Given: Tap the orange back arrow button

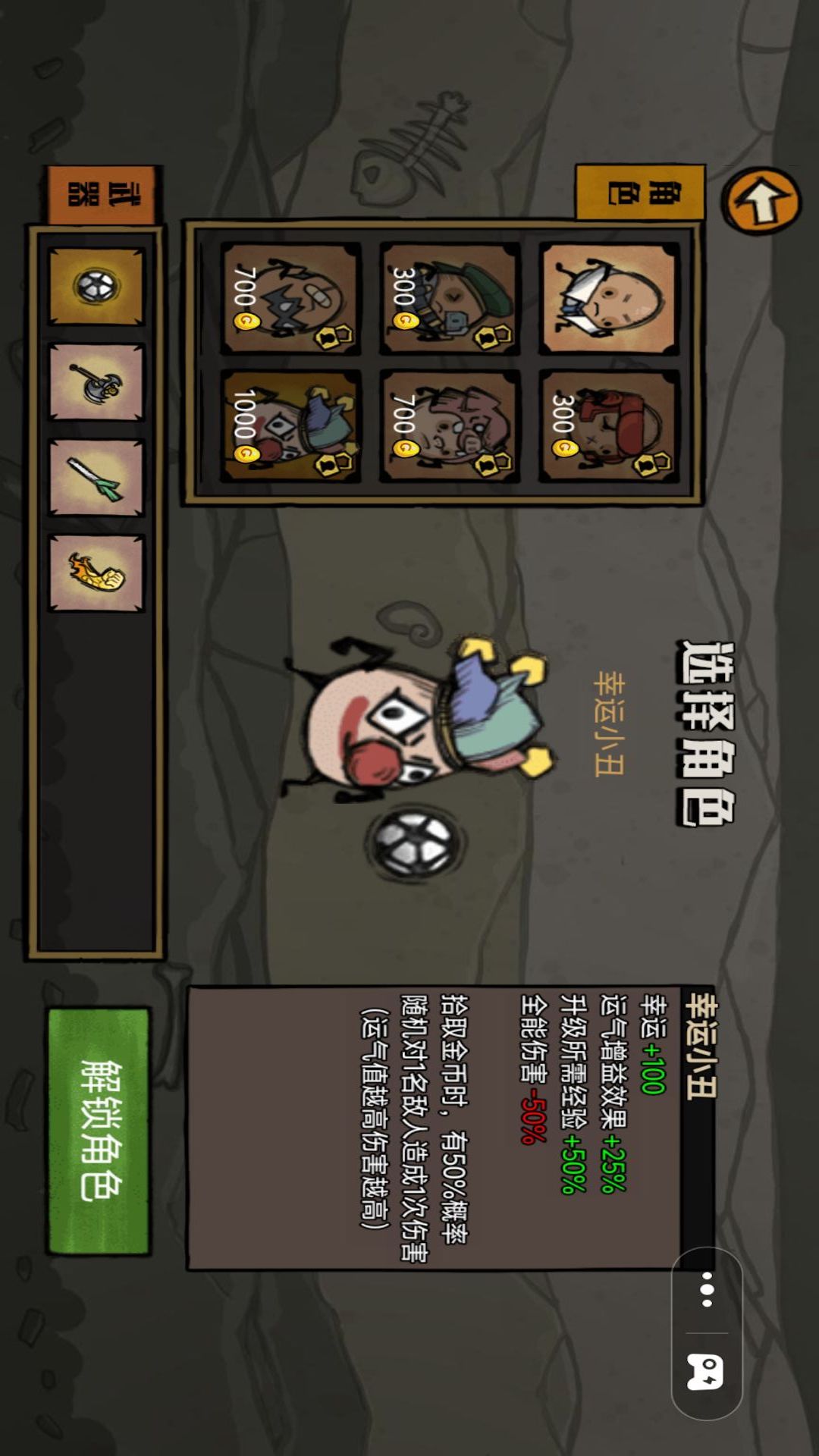Looking at the screenshot, I should 761,201.
